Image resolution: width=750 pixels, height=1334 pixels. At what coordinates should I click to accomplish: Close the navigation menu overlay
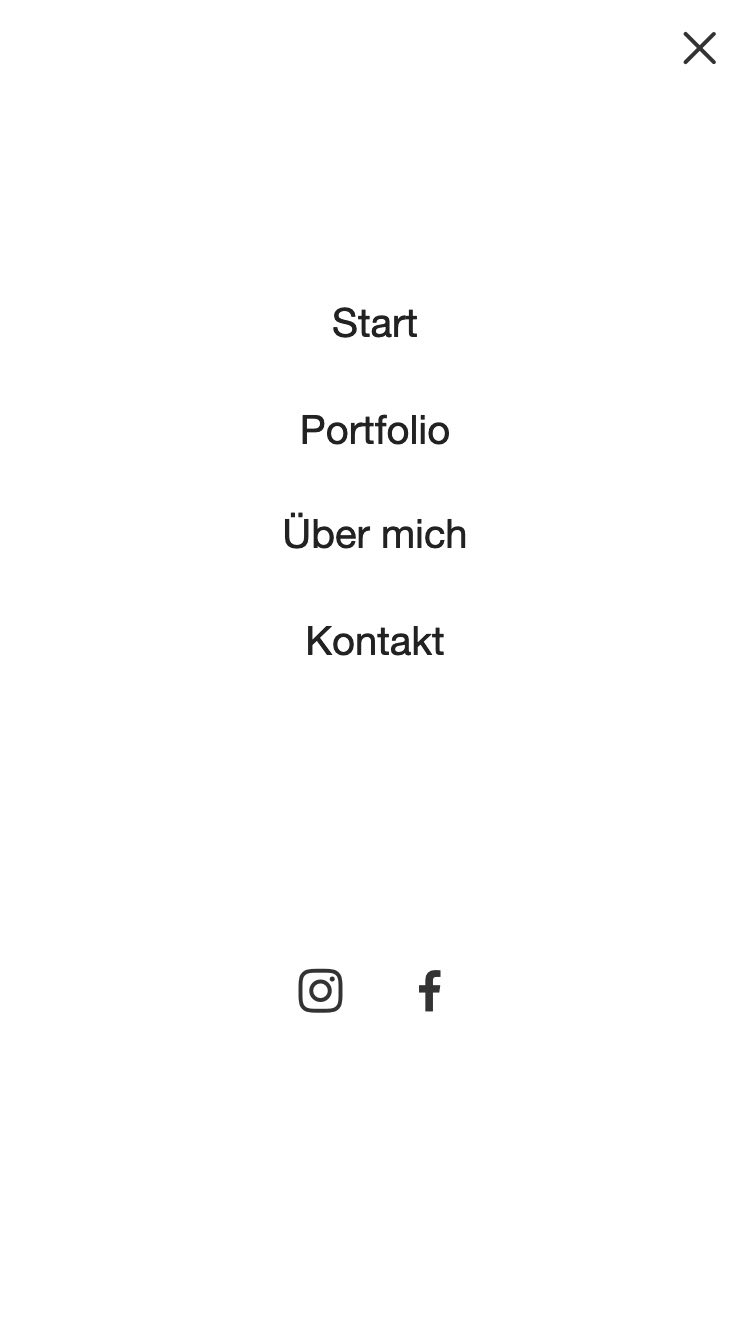[x=699, y=48]
